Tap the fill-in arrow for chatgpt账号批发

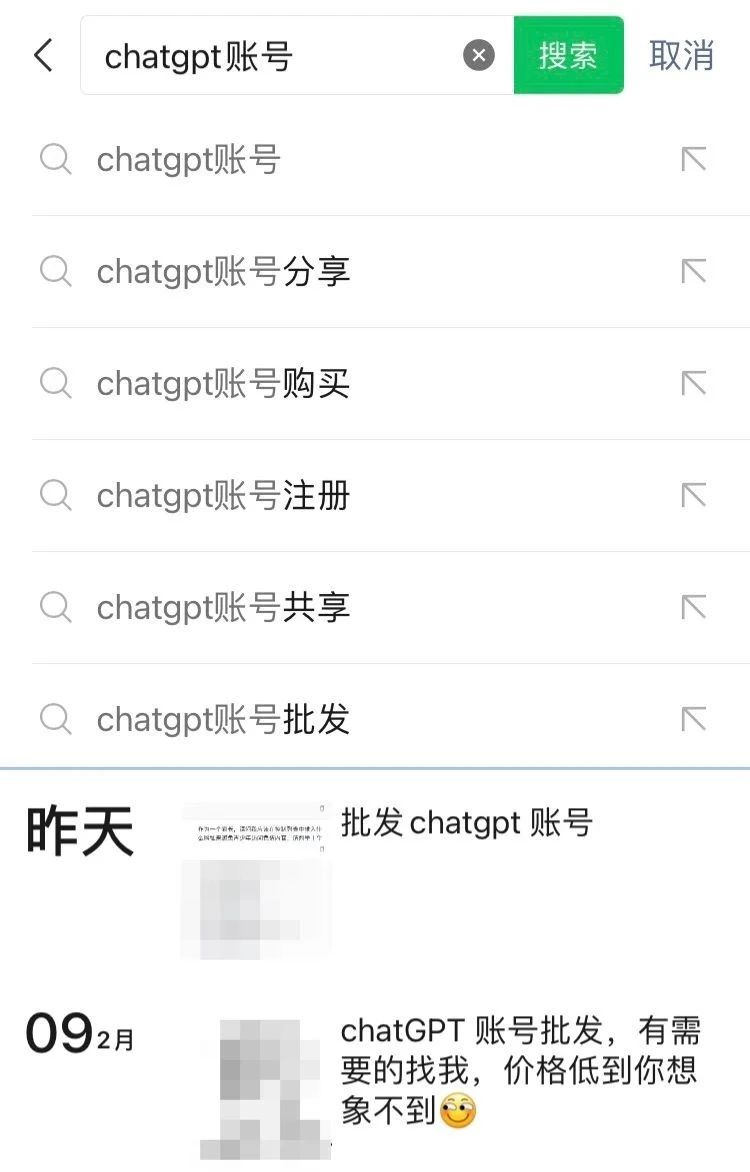point(694,720)
